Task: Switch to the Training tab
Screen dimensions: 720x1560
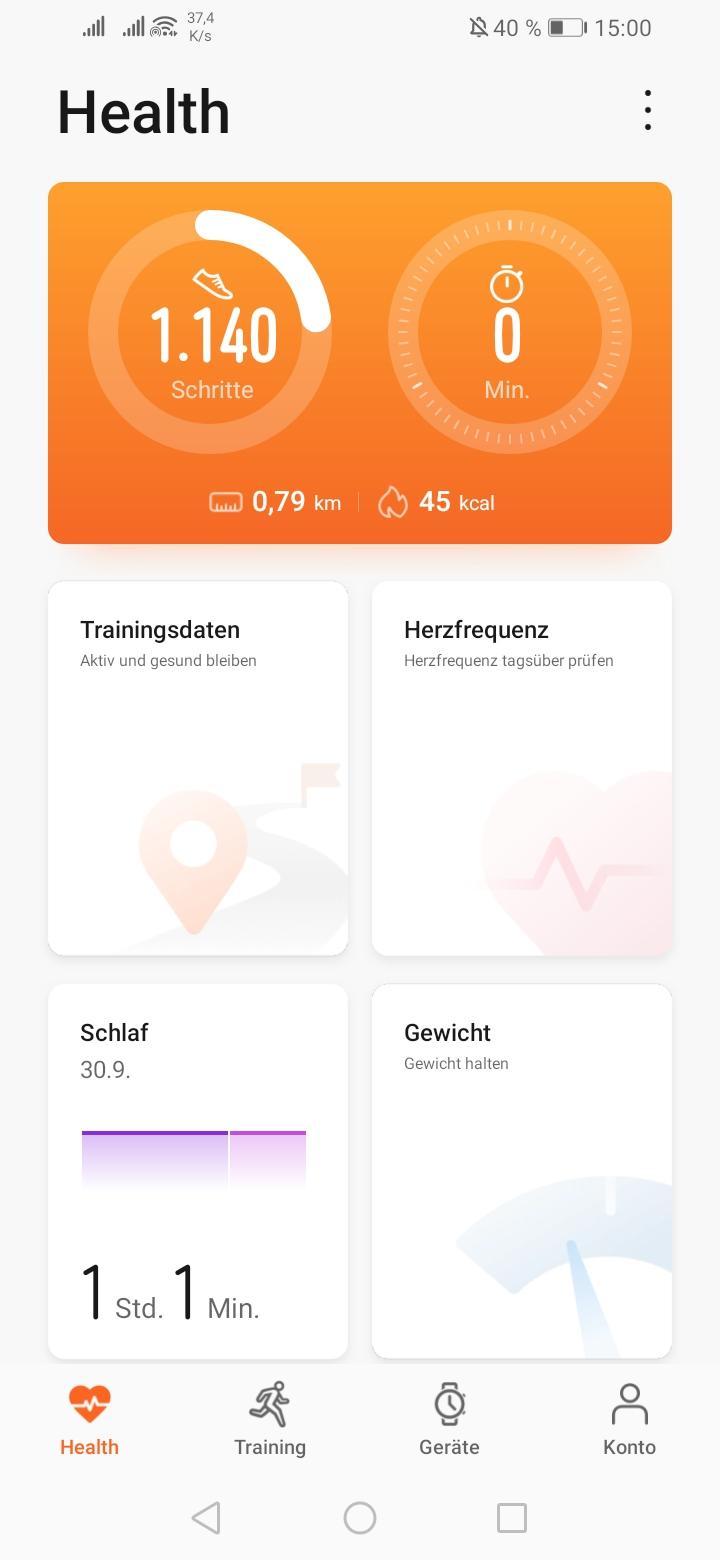Action: click(270, 1420)
